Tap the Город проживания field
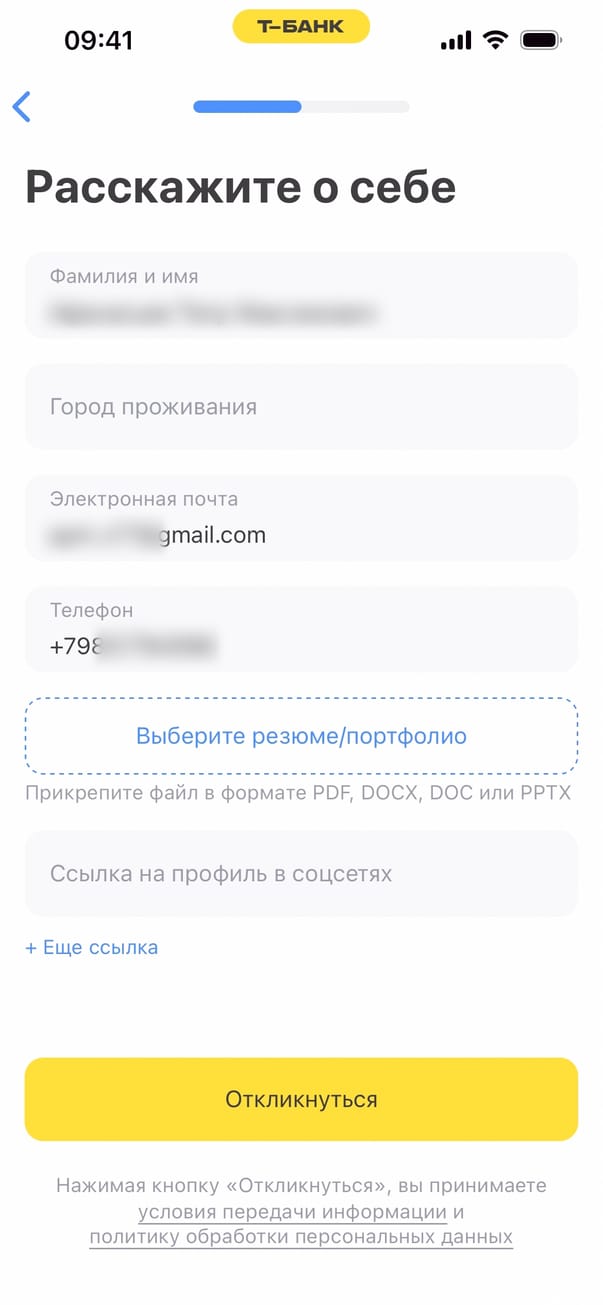The image size is (603, 1305). pyautogui.click(x=300, y=407)
